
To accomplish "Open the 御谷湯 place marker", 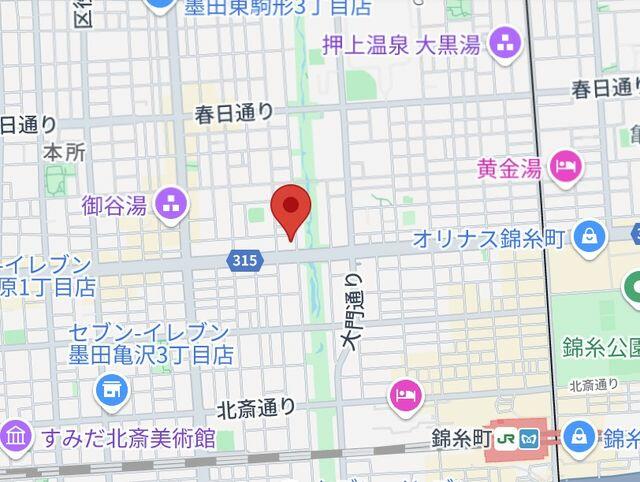I will (174, 205).
